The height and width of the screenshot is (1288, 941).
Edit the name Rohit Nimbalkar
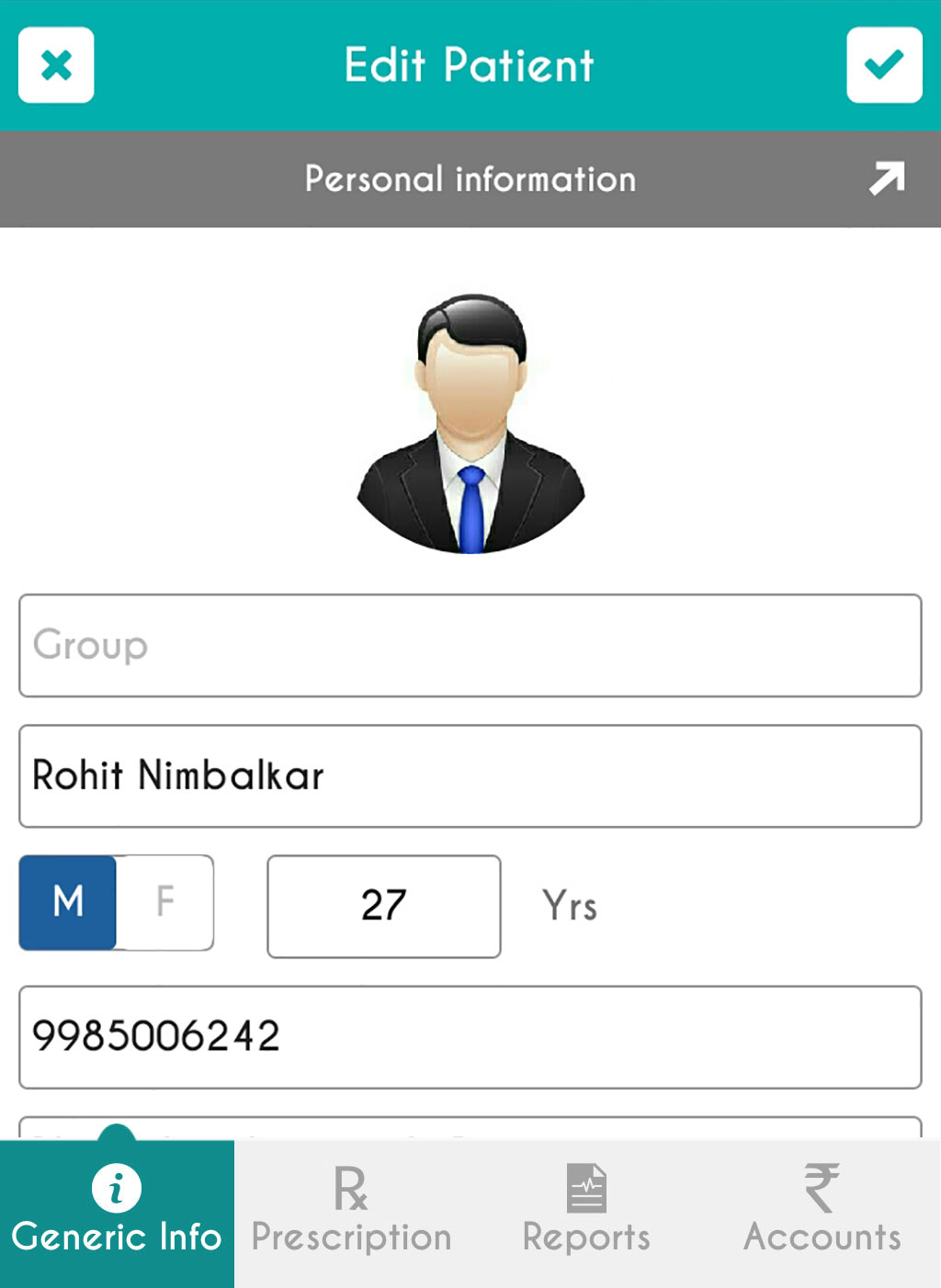pyautogui.click(x=470, y=775)
